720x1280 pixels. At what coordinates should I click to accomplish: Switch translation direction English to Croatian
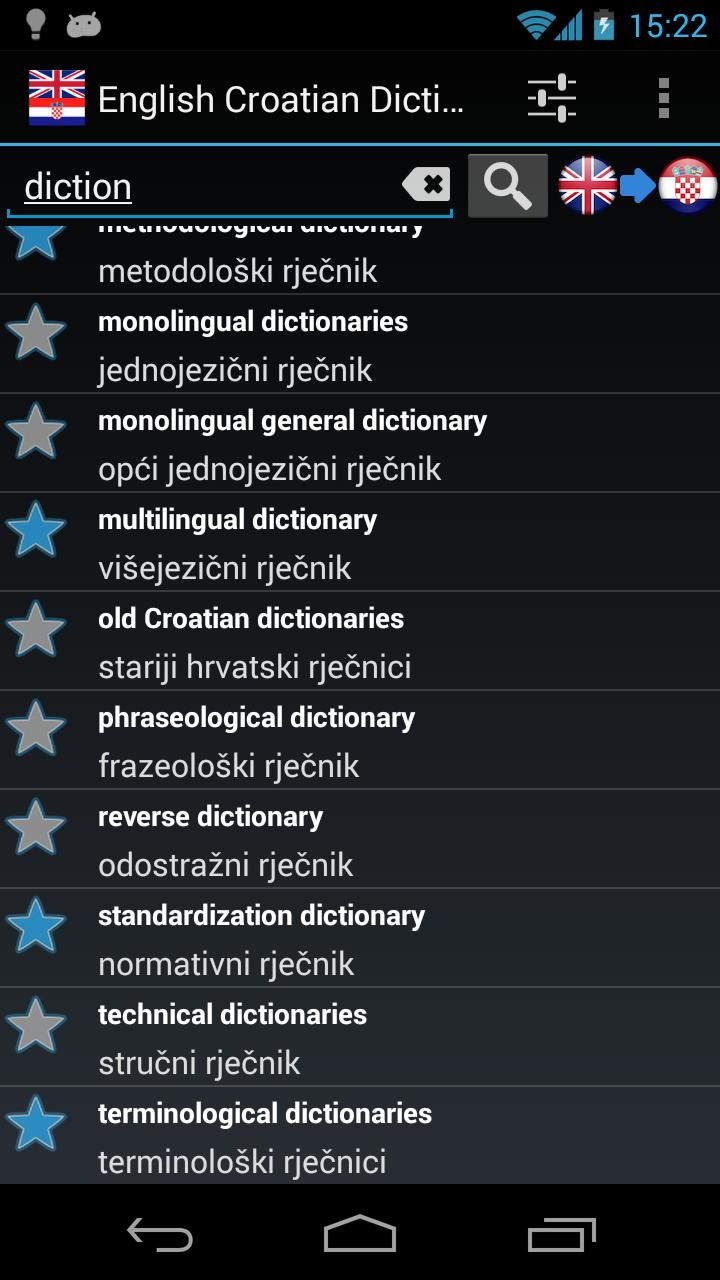[x=637, y=186]
